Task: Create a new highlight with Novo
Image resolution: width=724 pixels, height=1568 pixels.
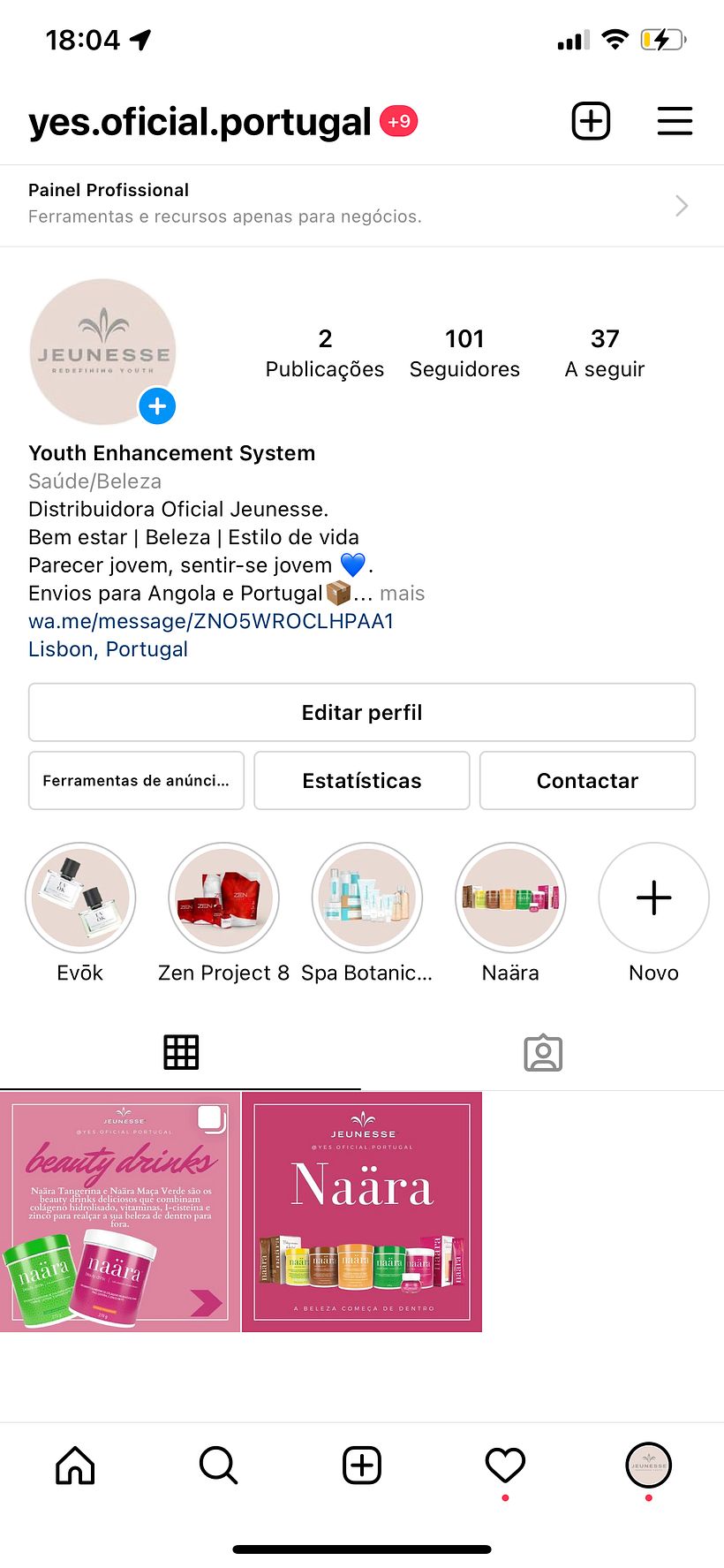Action: [653, 898]
